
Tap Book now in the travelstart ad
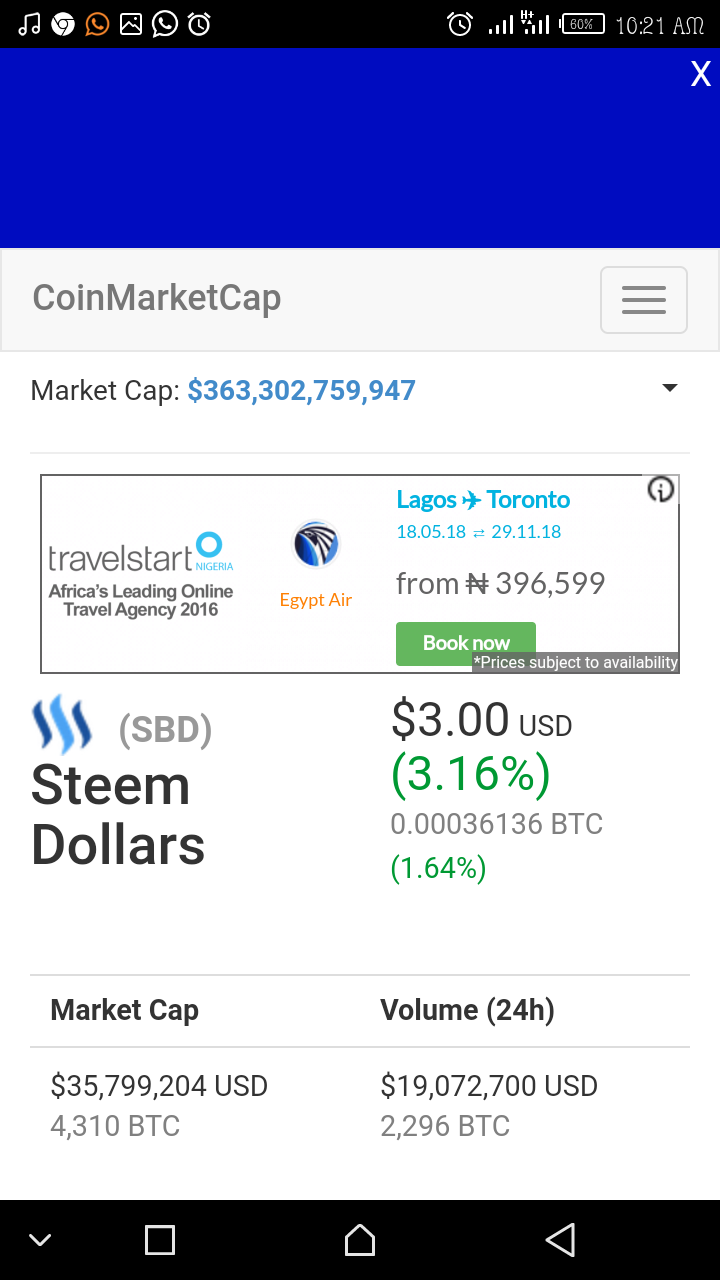tap(466, 643)
